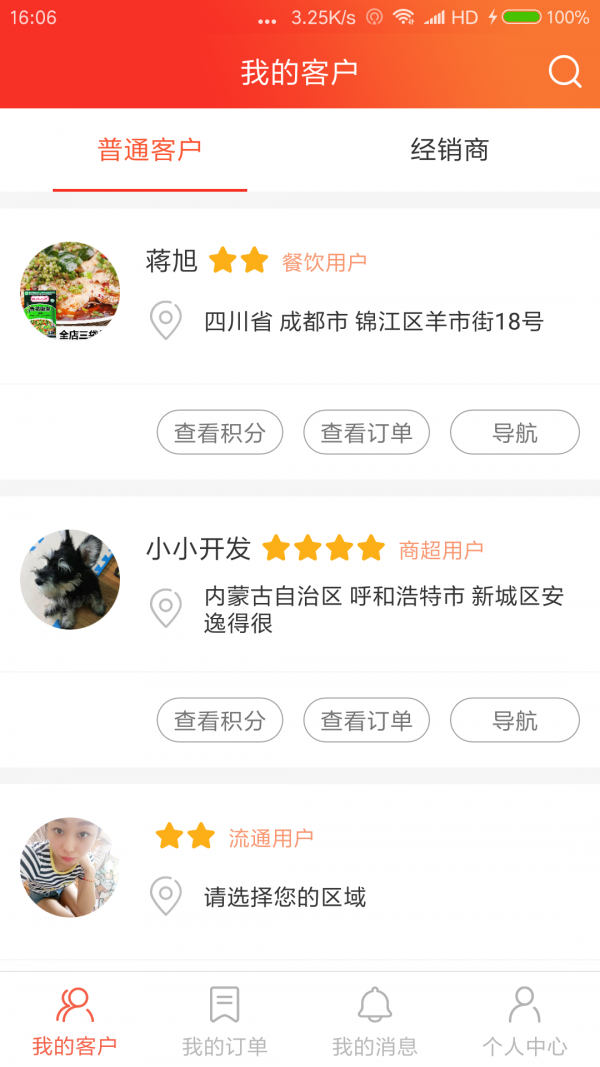Open the search icon in the header
Screen dimensions: 600x1067
coord(564,72)
